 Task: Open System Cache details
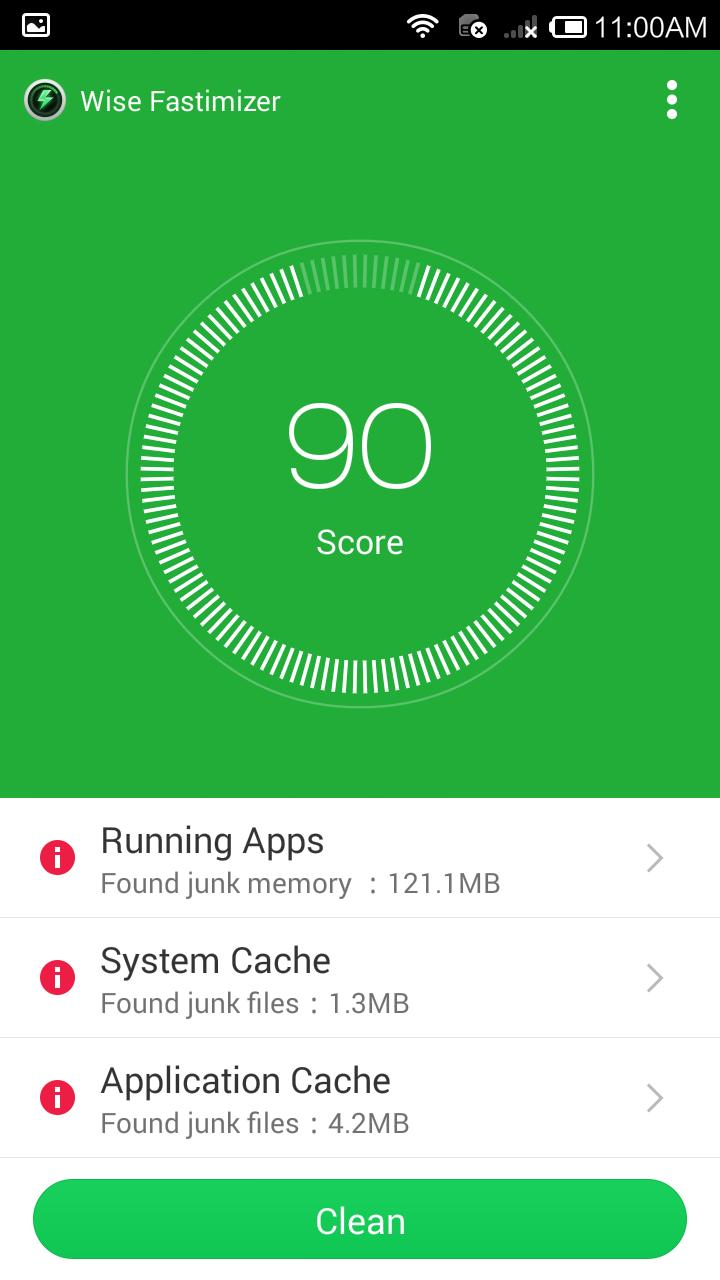(x=360, y=977)
